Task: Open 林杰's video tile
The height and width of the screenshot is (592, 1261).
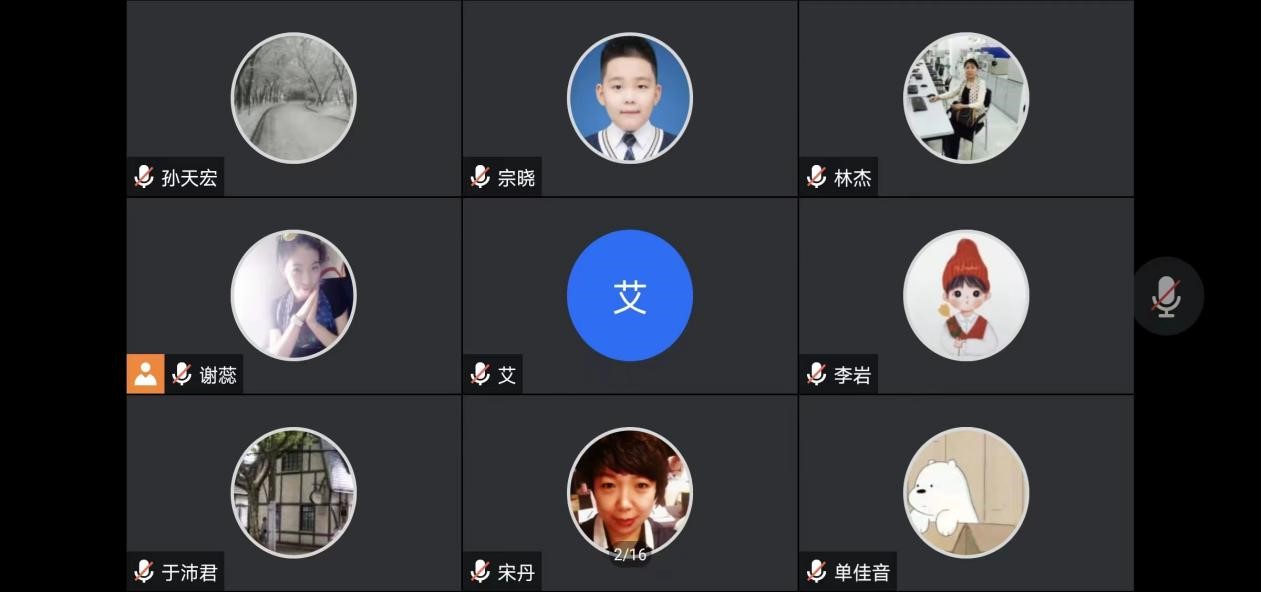Action: [x=965, y=98]
